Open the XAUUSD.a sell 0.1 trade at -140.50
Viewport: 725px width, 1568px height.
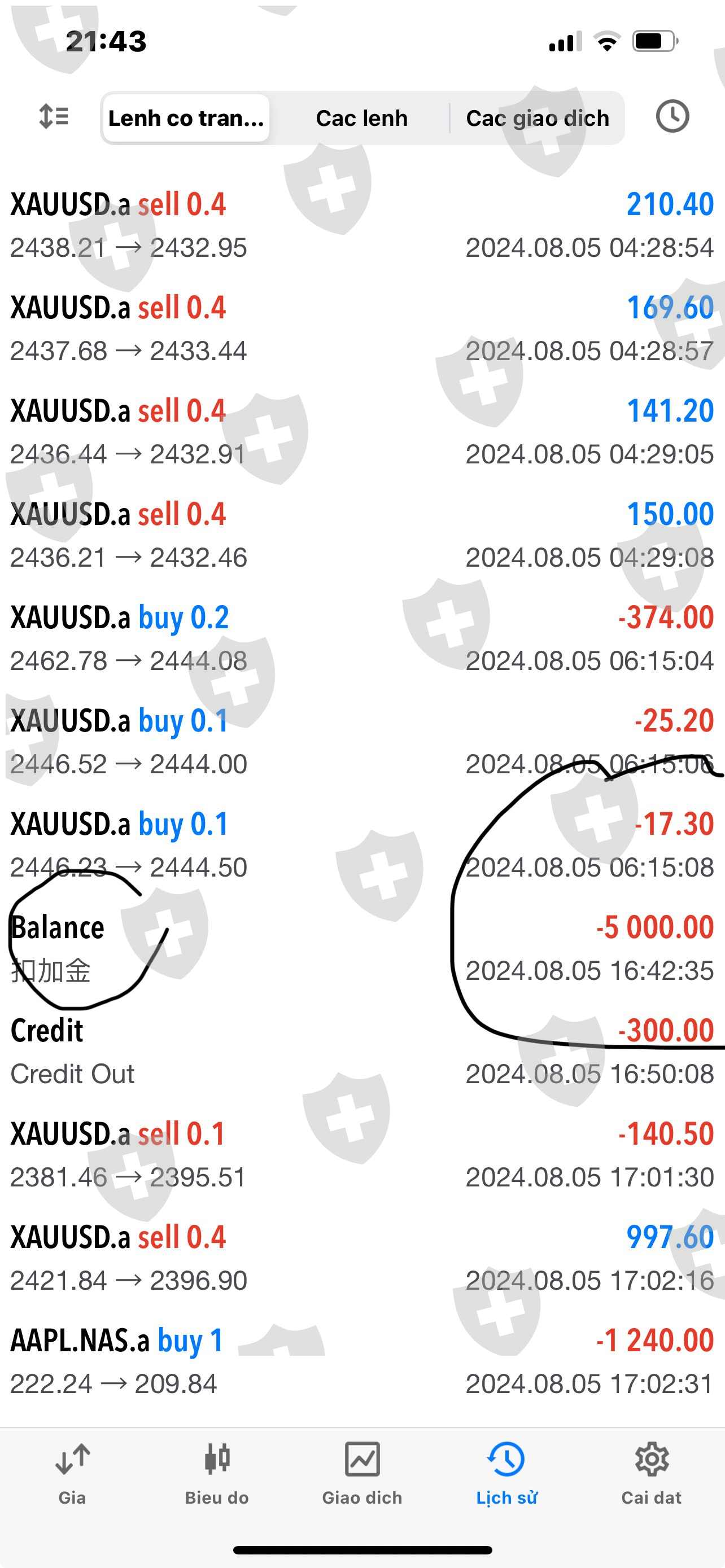tap(362, 1155)
